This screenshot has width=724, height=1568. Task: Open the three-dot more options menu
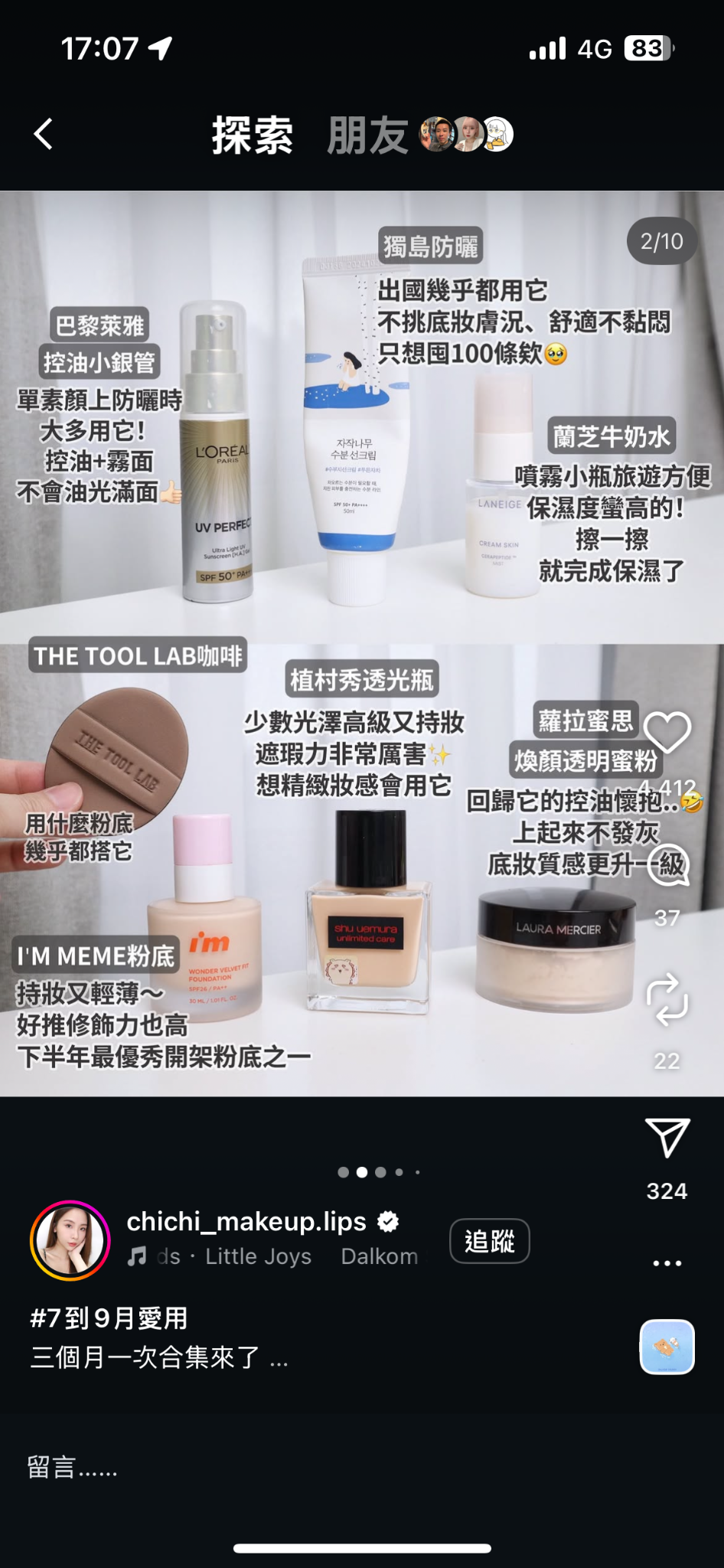pyautogui.click(x=667, y=1263)
